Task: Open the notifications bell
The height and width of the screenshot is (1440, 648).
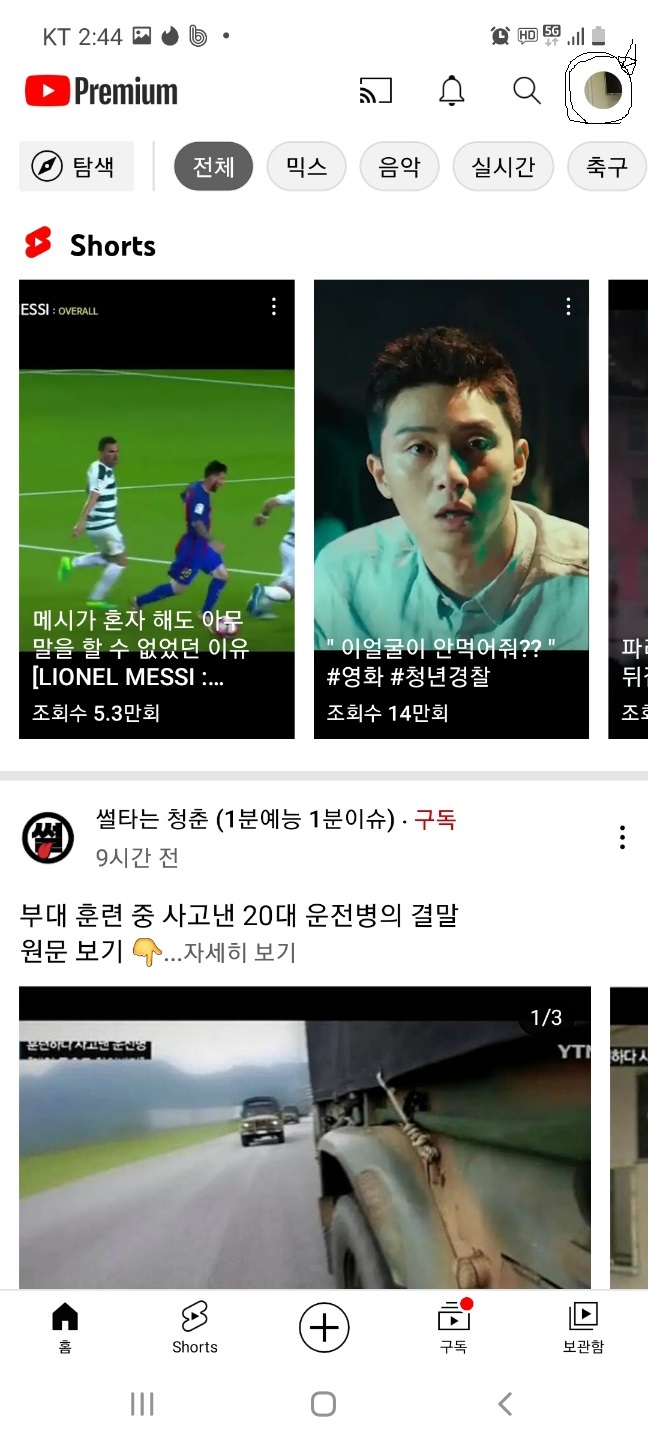Action: [452, 91]
